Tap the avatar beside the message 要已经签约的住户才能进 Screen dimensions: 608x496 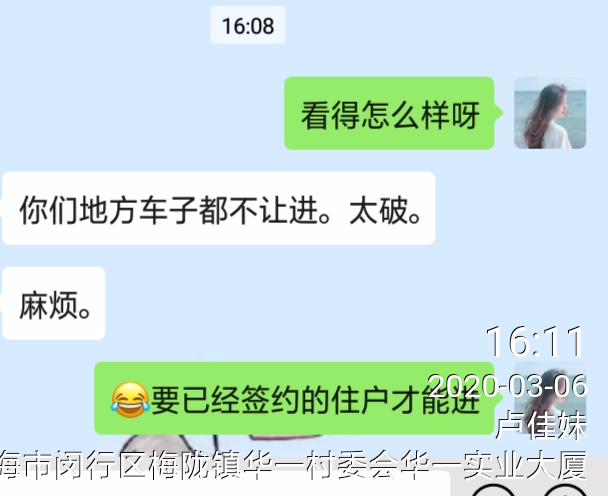549,395
